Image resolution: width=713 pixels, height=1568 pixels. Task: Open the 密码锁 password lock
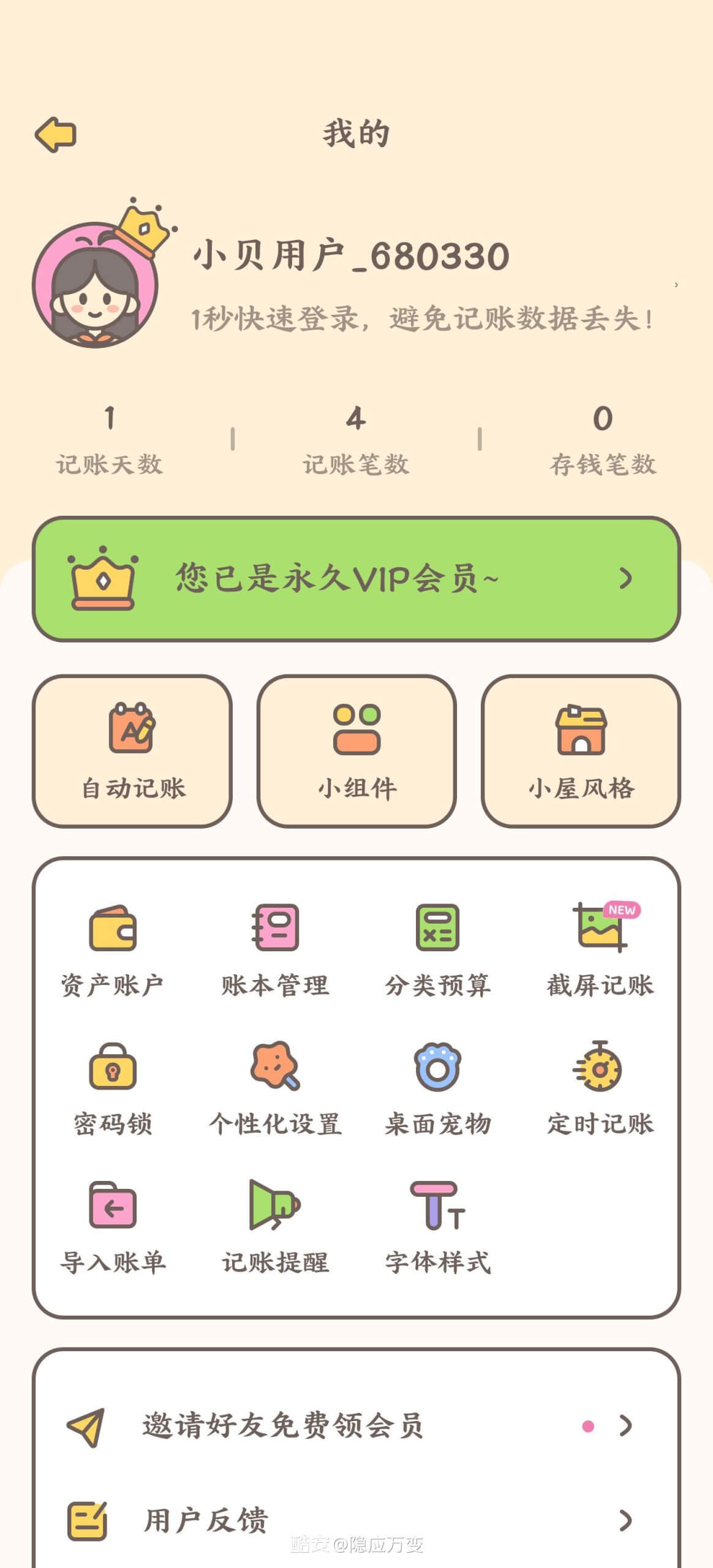click(113, 1084)
